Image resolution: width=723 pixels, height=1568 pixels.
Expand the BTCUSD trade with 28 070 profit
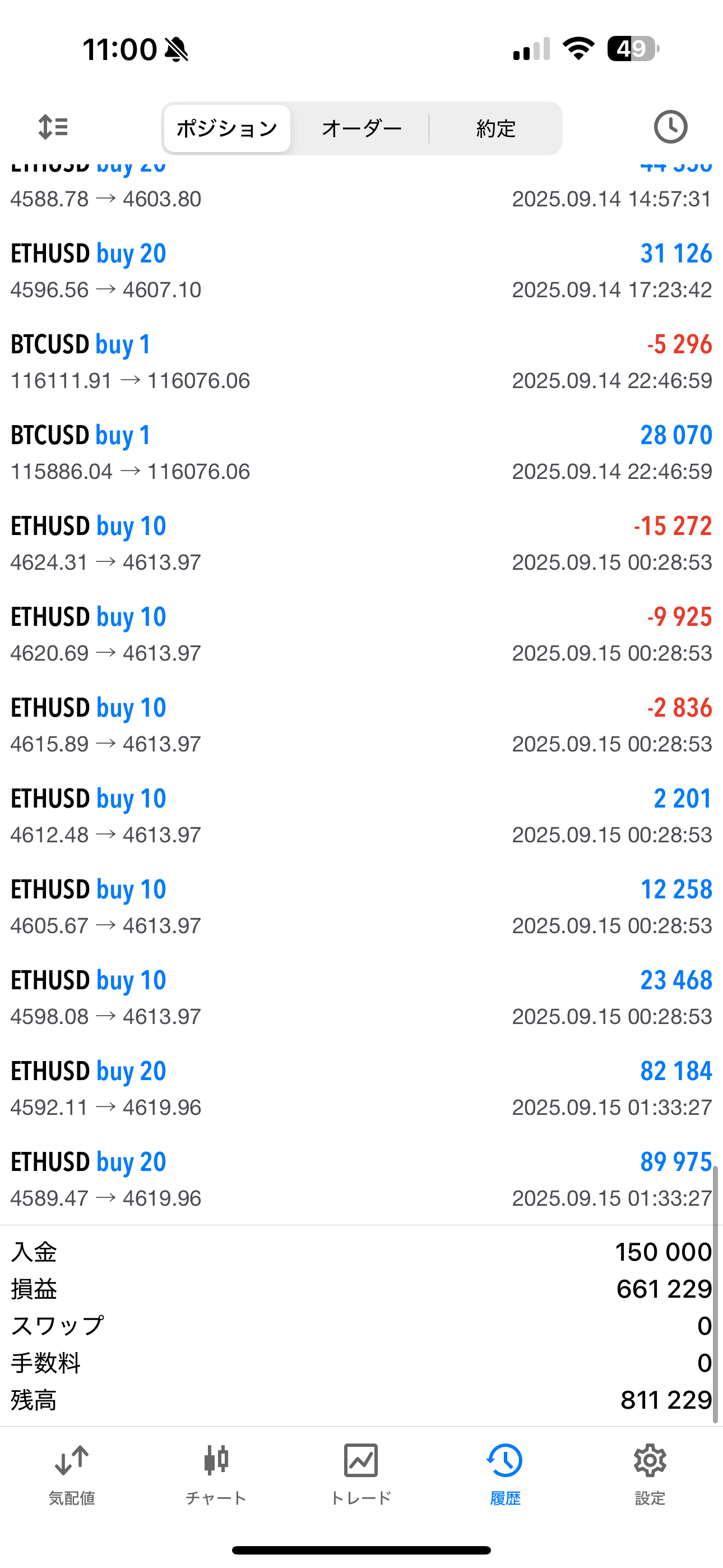(361, 452)
